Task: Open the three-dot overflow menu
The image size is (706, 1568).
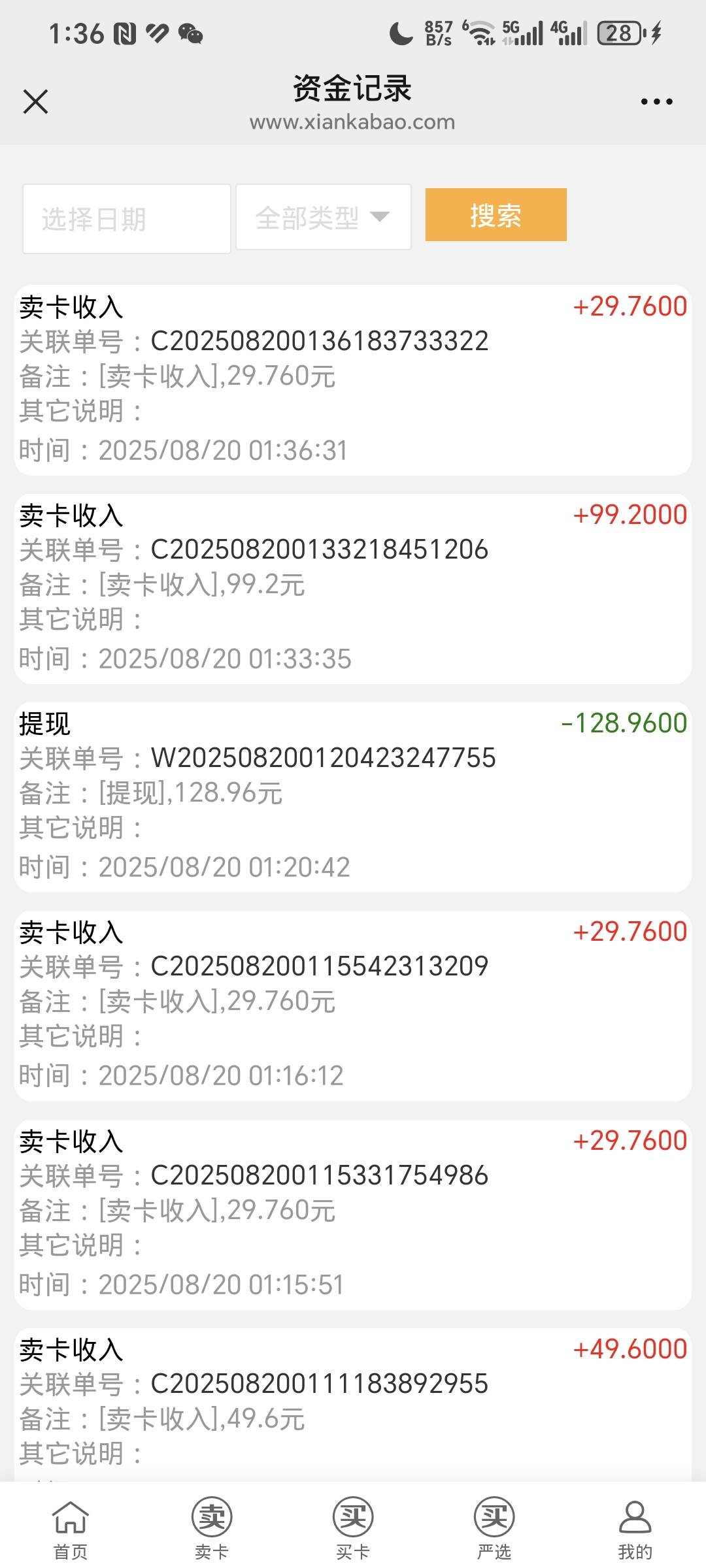Action: tap(656, 102)
